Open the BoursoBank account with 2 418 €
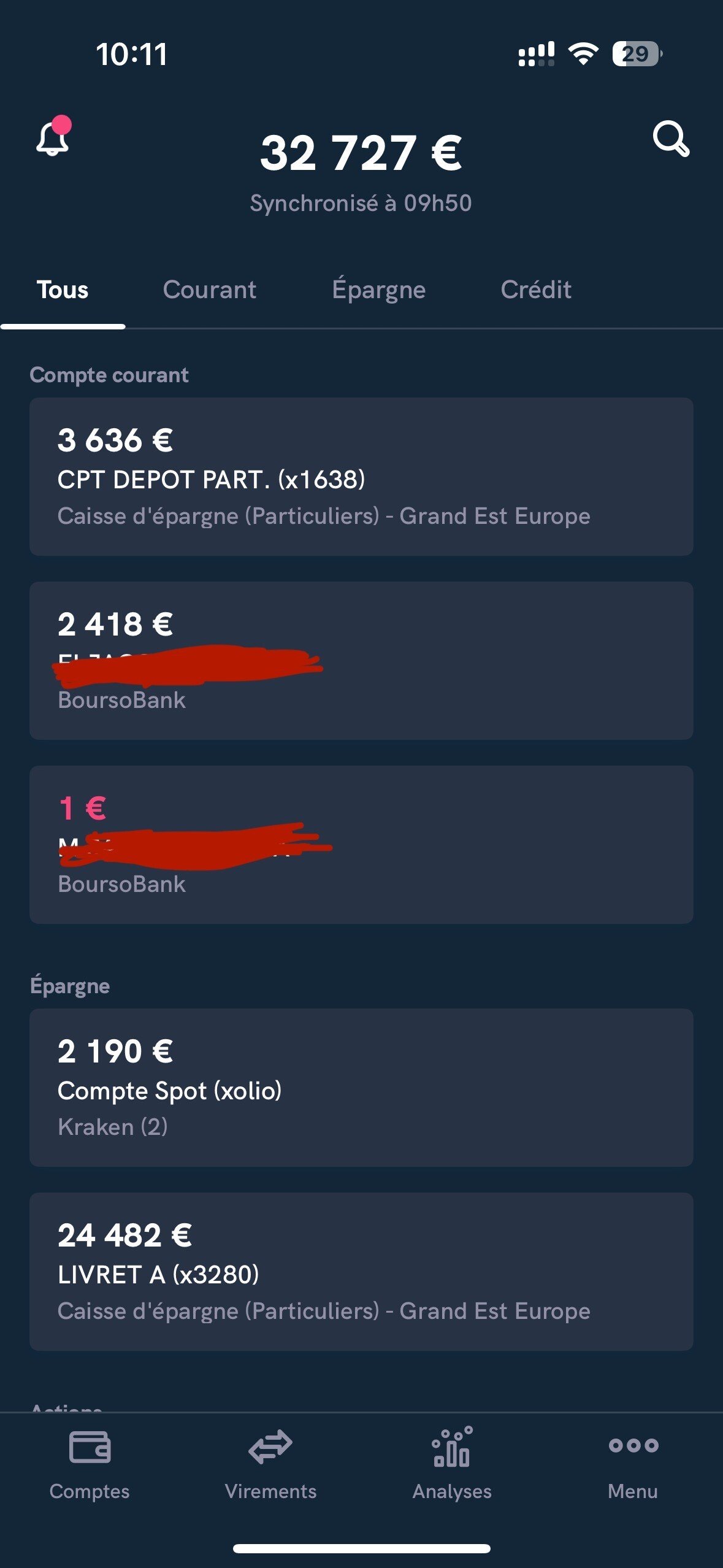Image resolution: width=723 pixels, height=1568 pixels. (361, 661)
